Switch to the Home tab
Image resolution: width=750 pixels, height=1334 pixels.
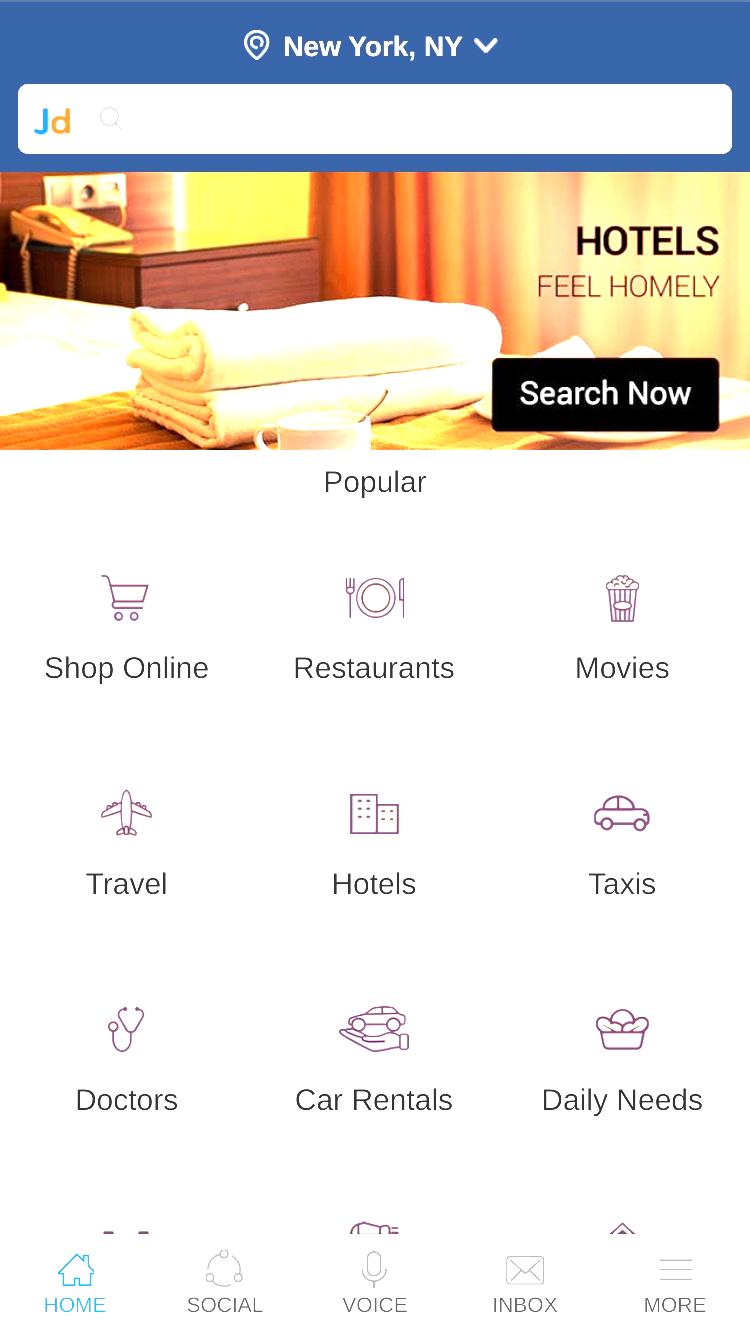[x=75, y=1283]
